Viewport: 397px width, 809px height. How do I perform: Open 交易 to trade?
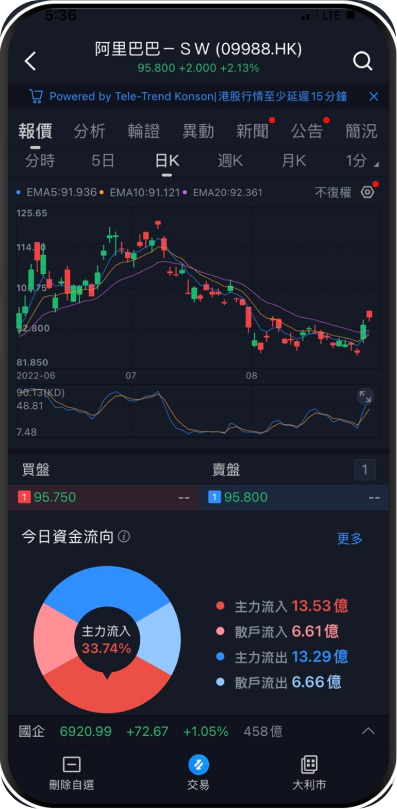198,773
